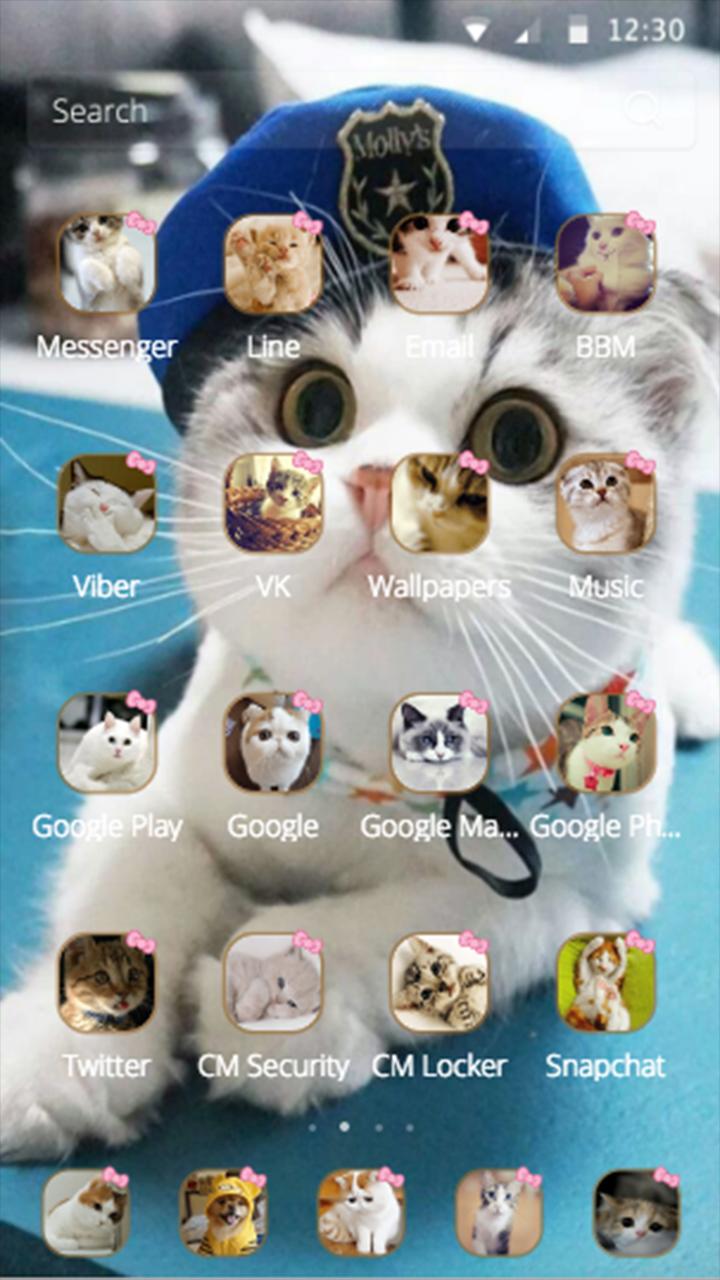This screenshot has height=1280, width=720.
Task: Open the VK app
Action: tap(273, 504)
